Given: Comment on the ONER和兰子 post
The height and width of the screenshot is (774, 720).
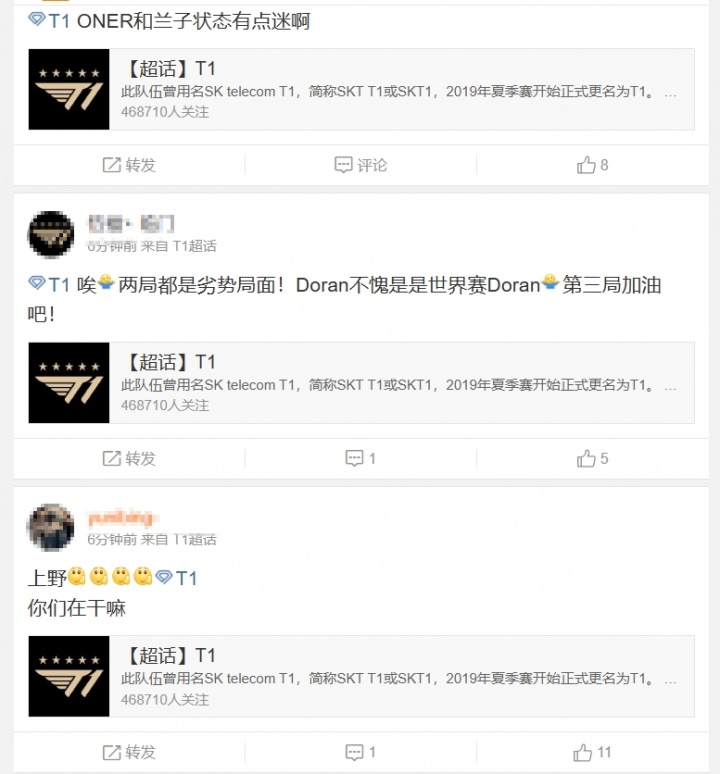Looking at the screenshot, I should 360,165.
